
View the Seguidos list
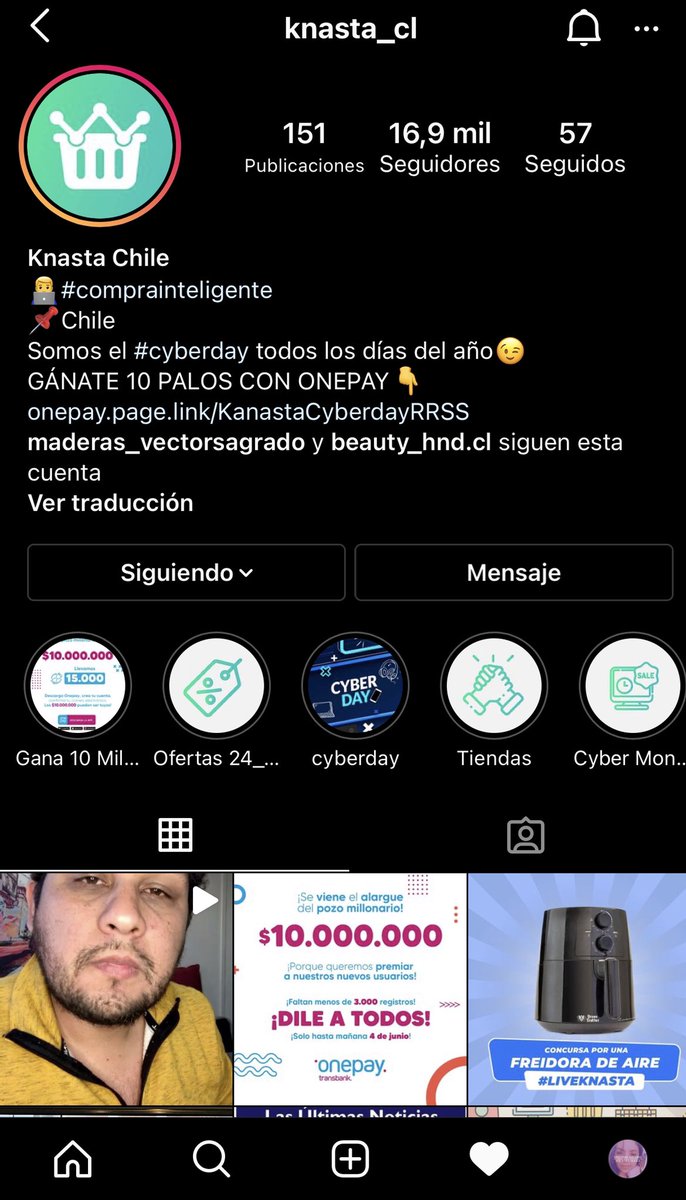[x=575, y=148]
